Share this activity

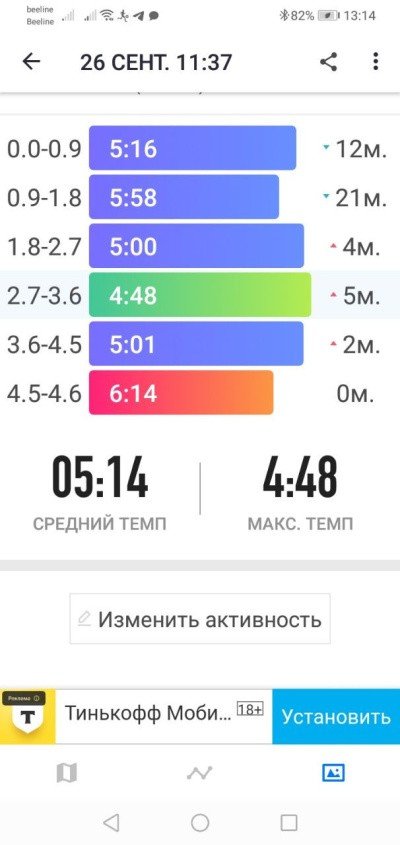(x=328, y=62)
